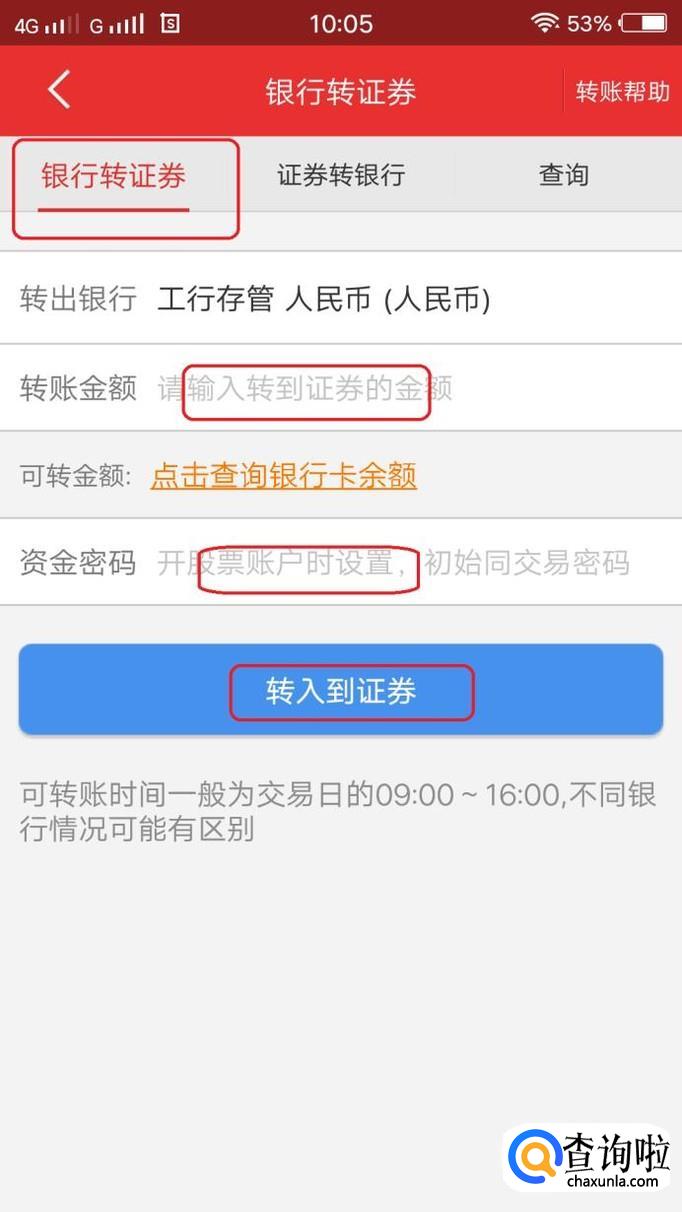
Task: Select the 转出银行 row 工行存管 人民币
Action: (341, 298)
